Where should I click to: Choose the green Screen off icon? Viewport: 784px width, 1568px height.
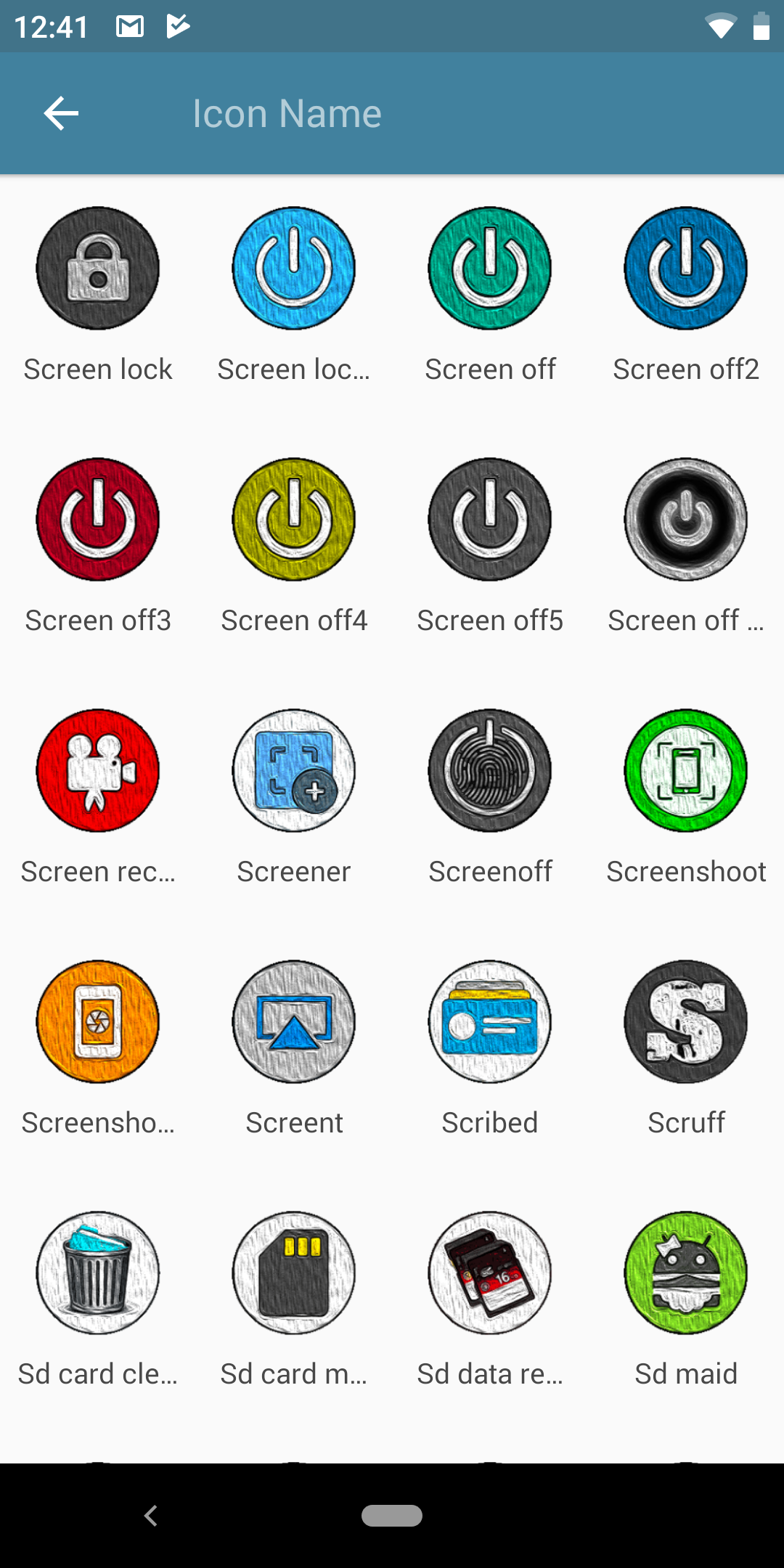coord(490,269)
